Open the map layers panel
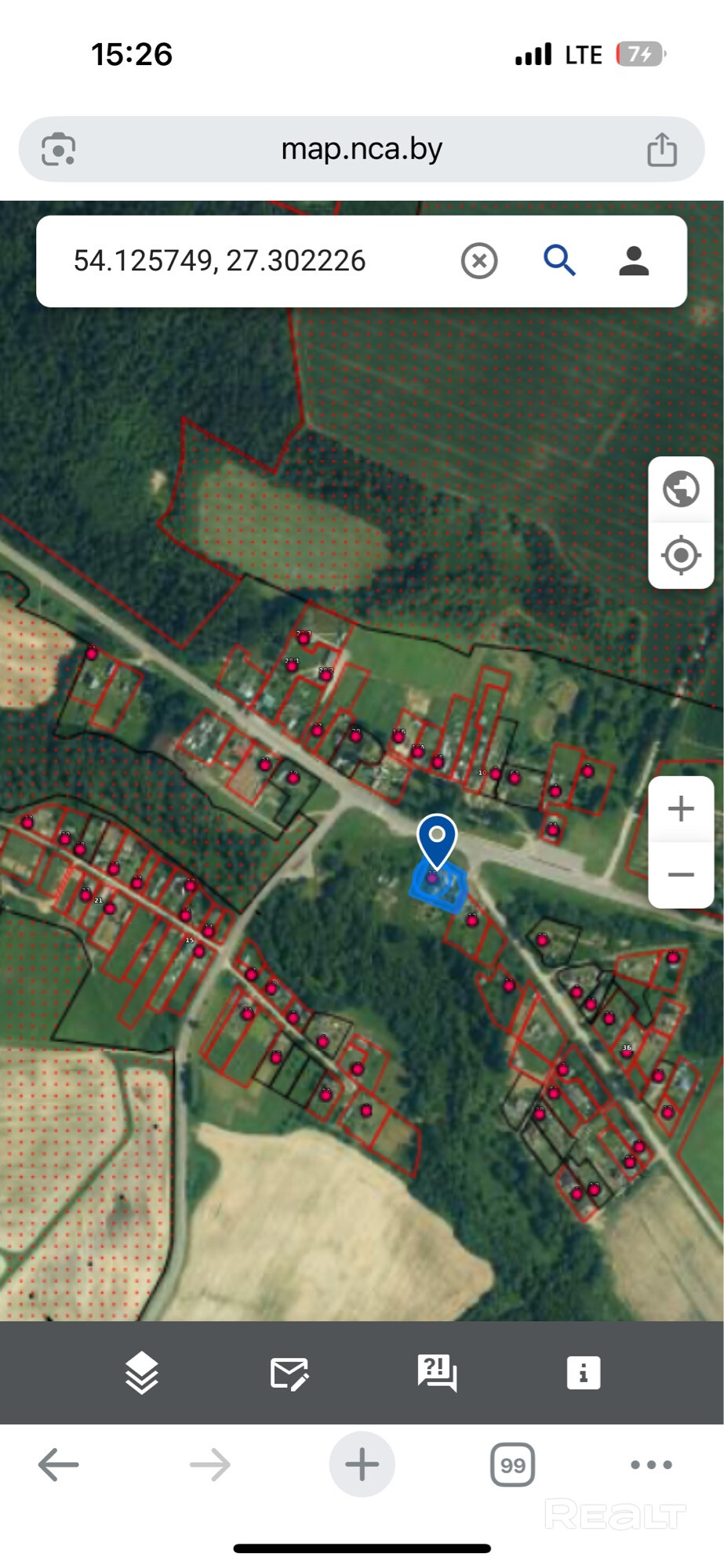 coord(142,1373)
